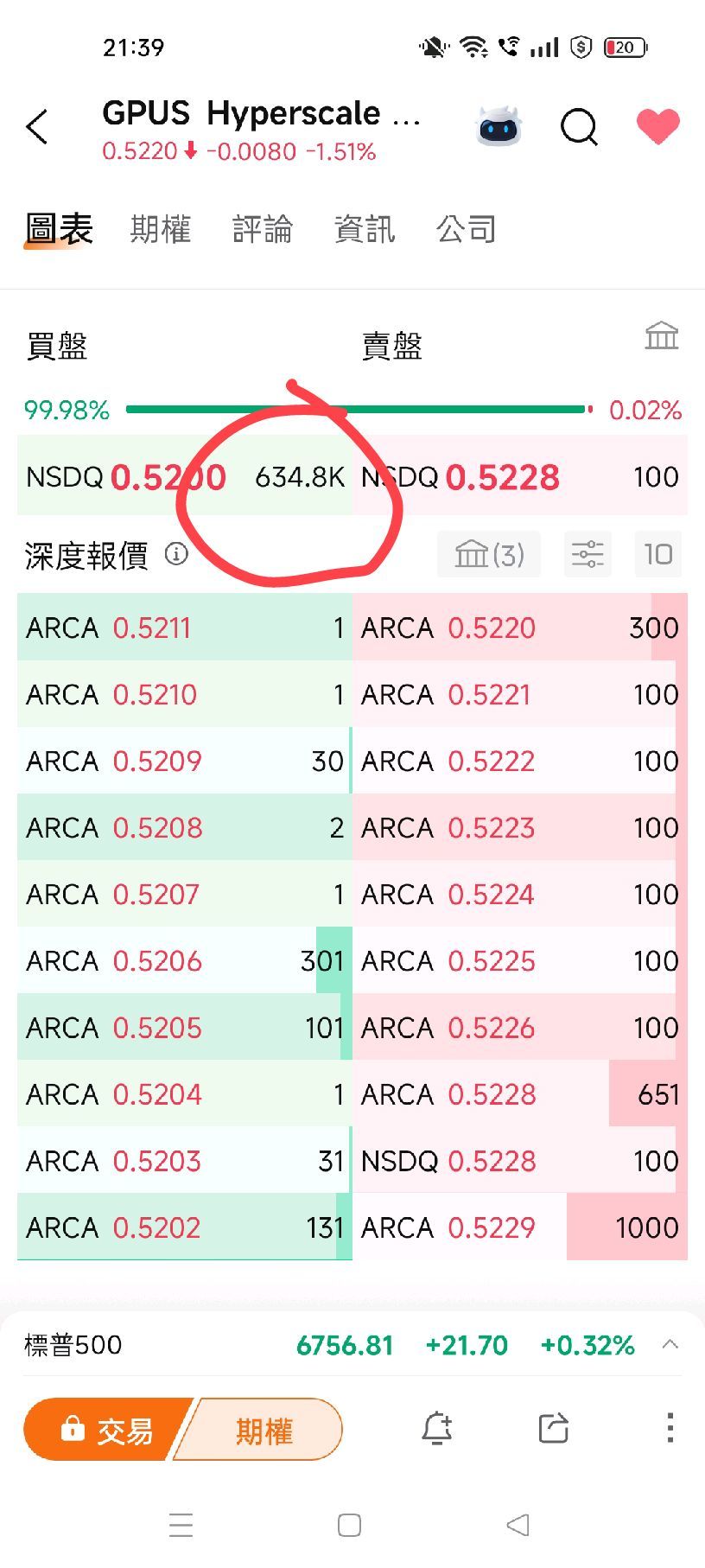Open the 資訊 tab
The image size is (705, 1568).
coord(365,228)
